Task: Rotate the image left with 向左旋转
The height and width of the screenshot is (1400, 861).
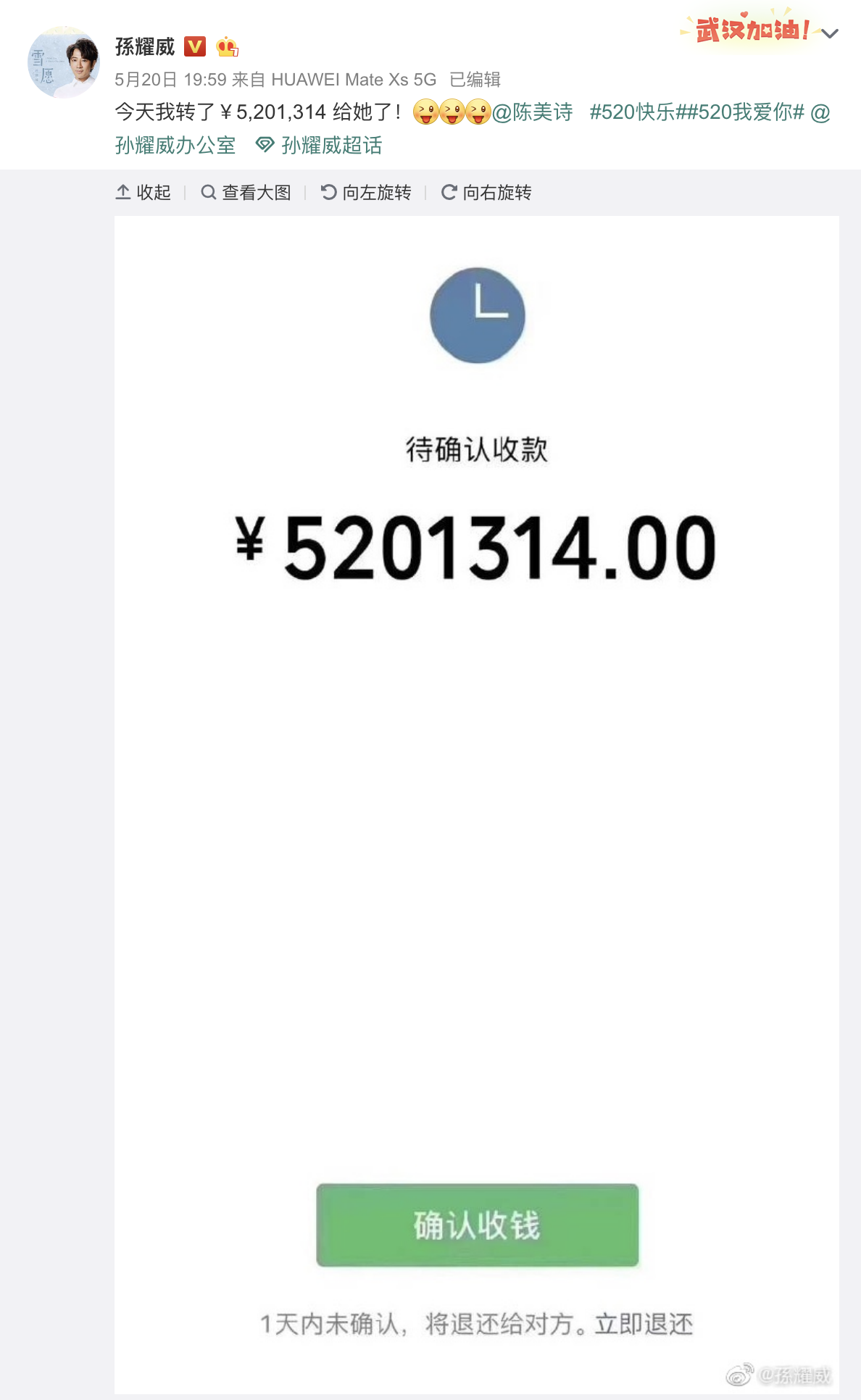Action: pyautogui.click(x=366, y=192)
